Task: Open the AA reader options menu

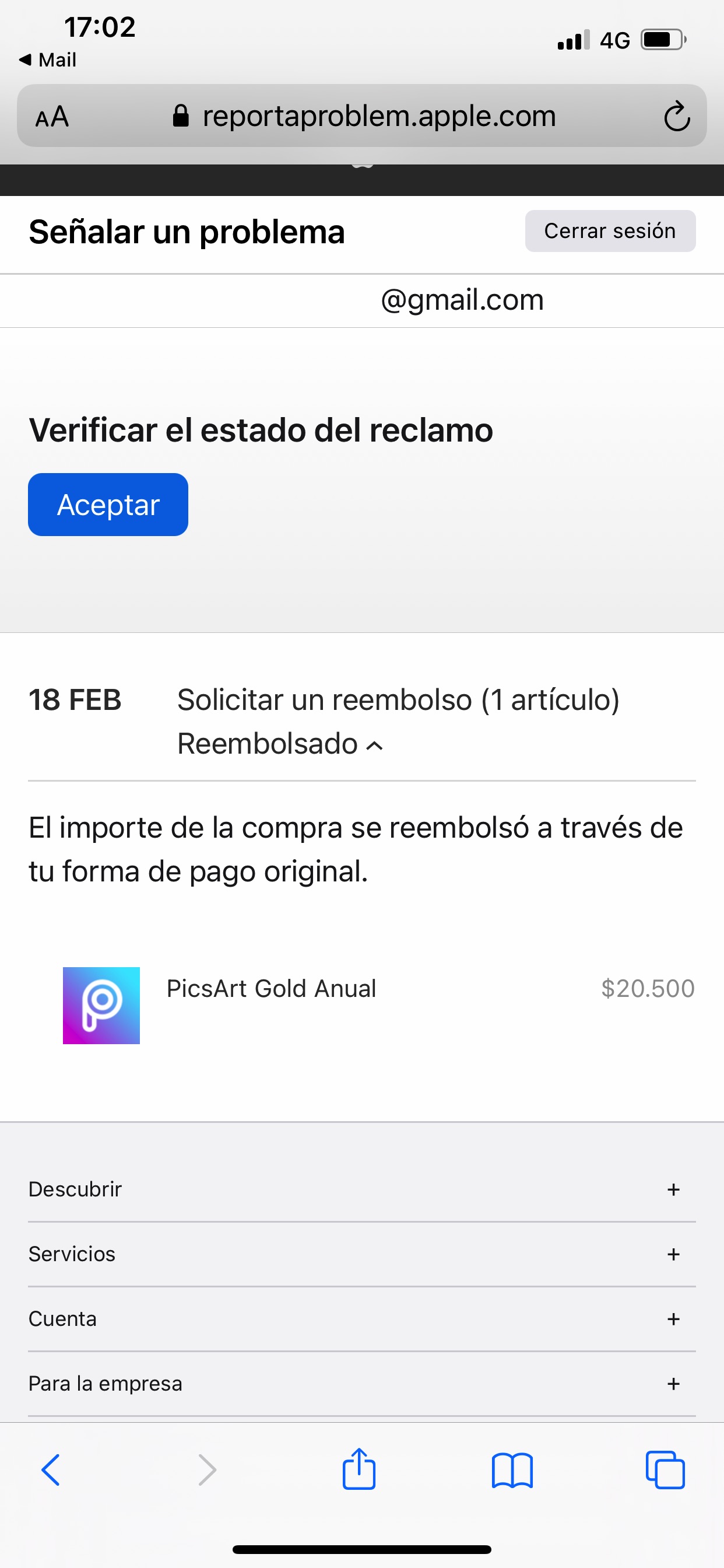Action: click(52, 117)
